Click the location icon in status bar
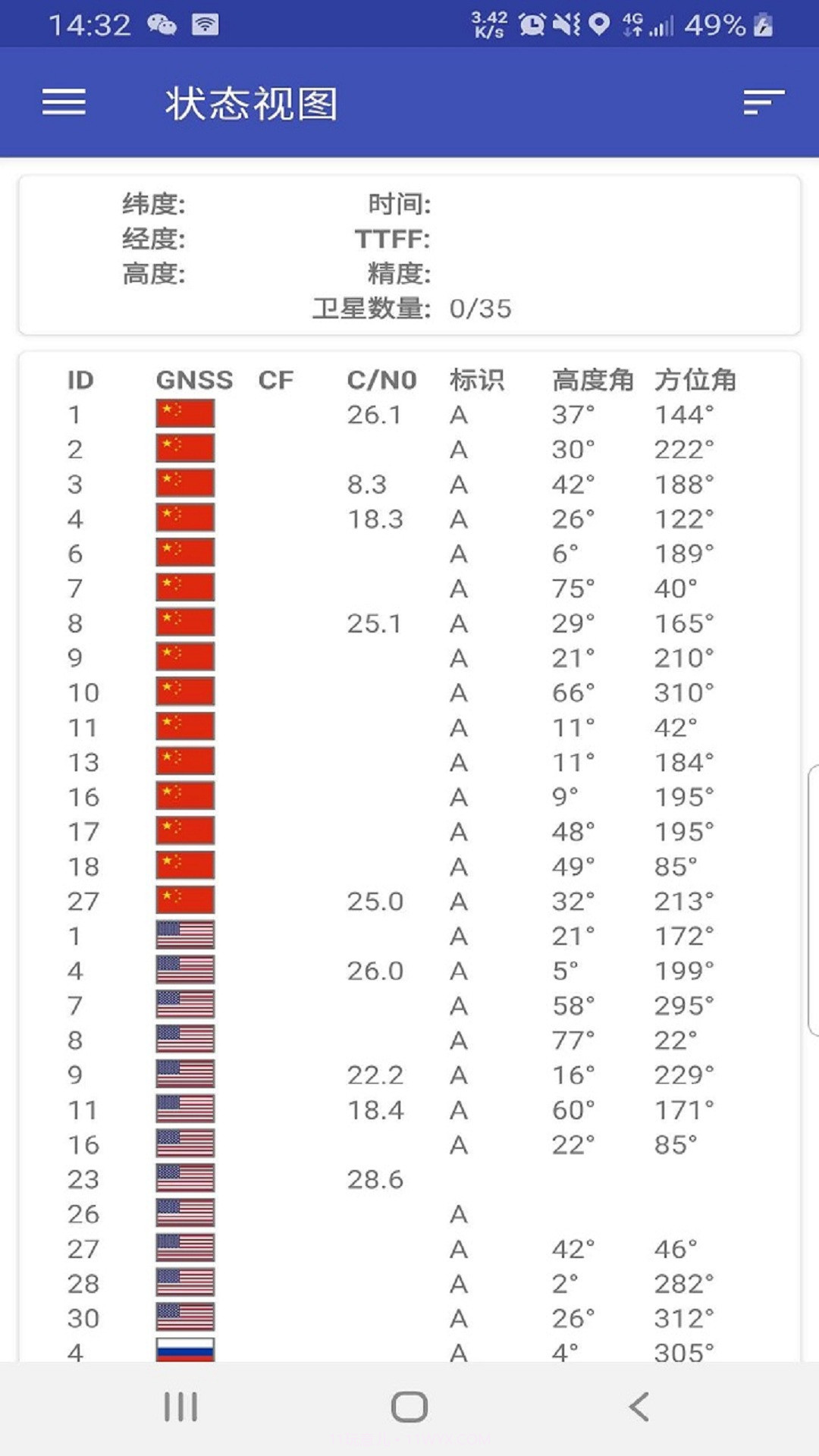Image resolution: width=819 pixels, height=1456 pixels. [599, 23]
